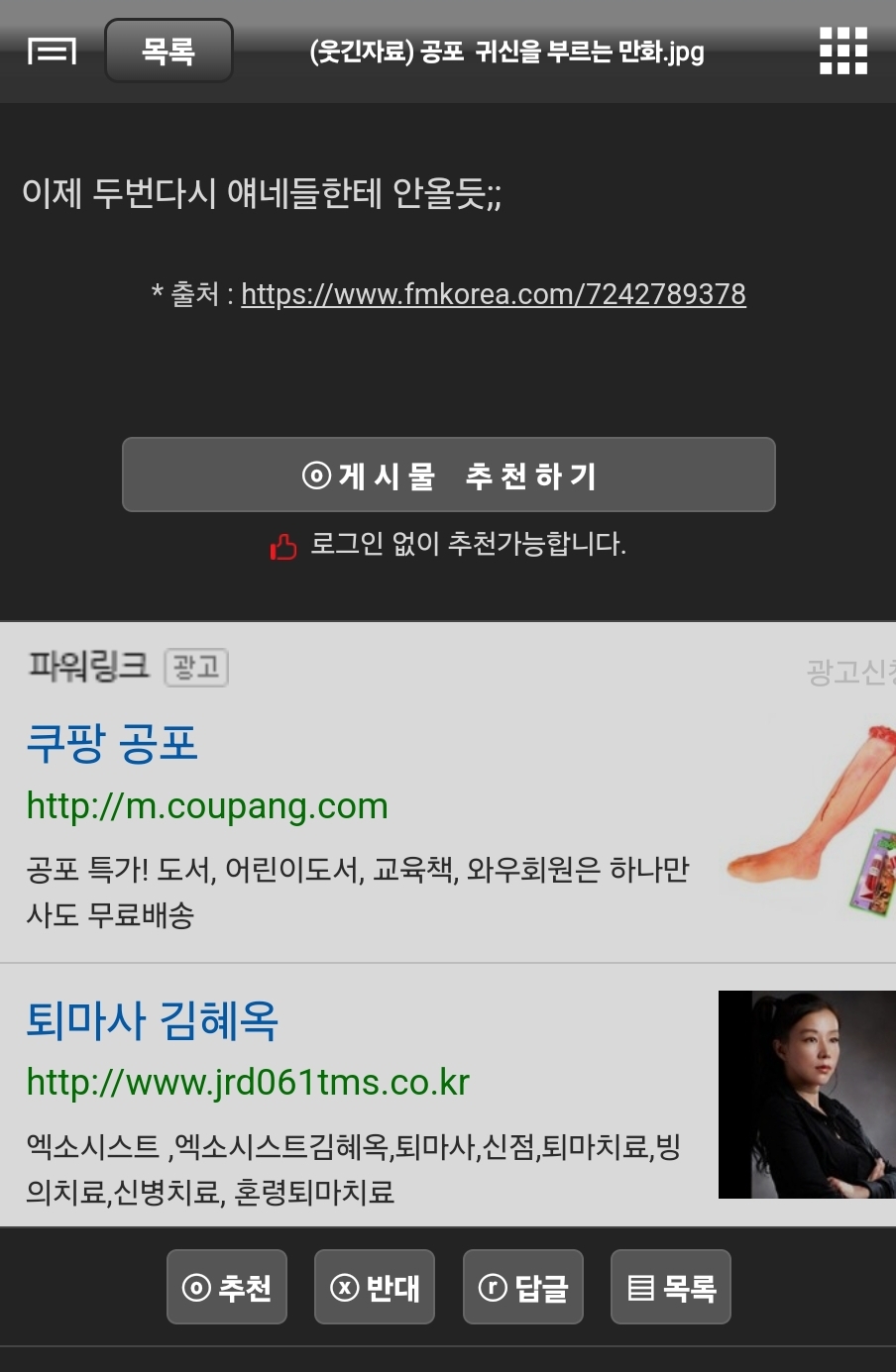This screenshot has width=896, height=1372.
Task: Tap the top 목록 button
Action: point(168,51)
